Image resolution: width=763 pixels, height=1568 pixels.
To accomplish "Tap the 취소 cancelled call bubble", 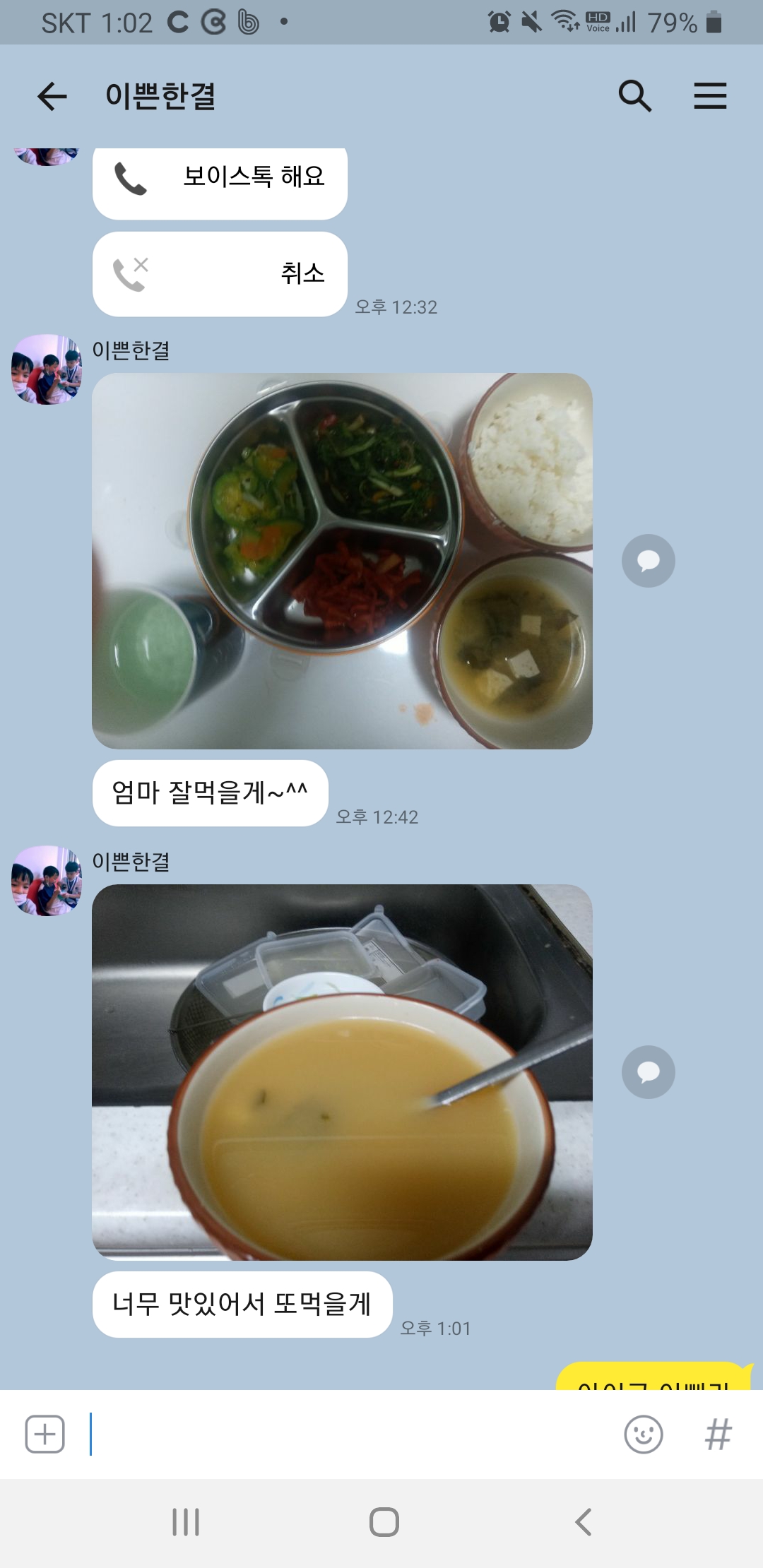I will click(220, 274).
